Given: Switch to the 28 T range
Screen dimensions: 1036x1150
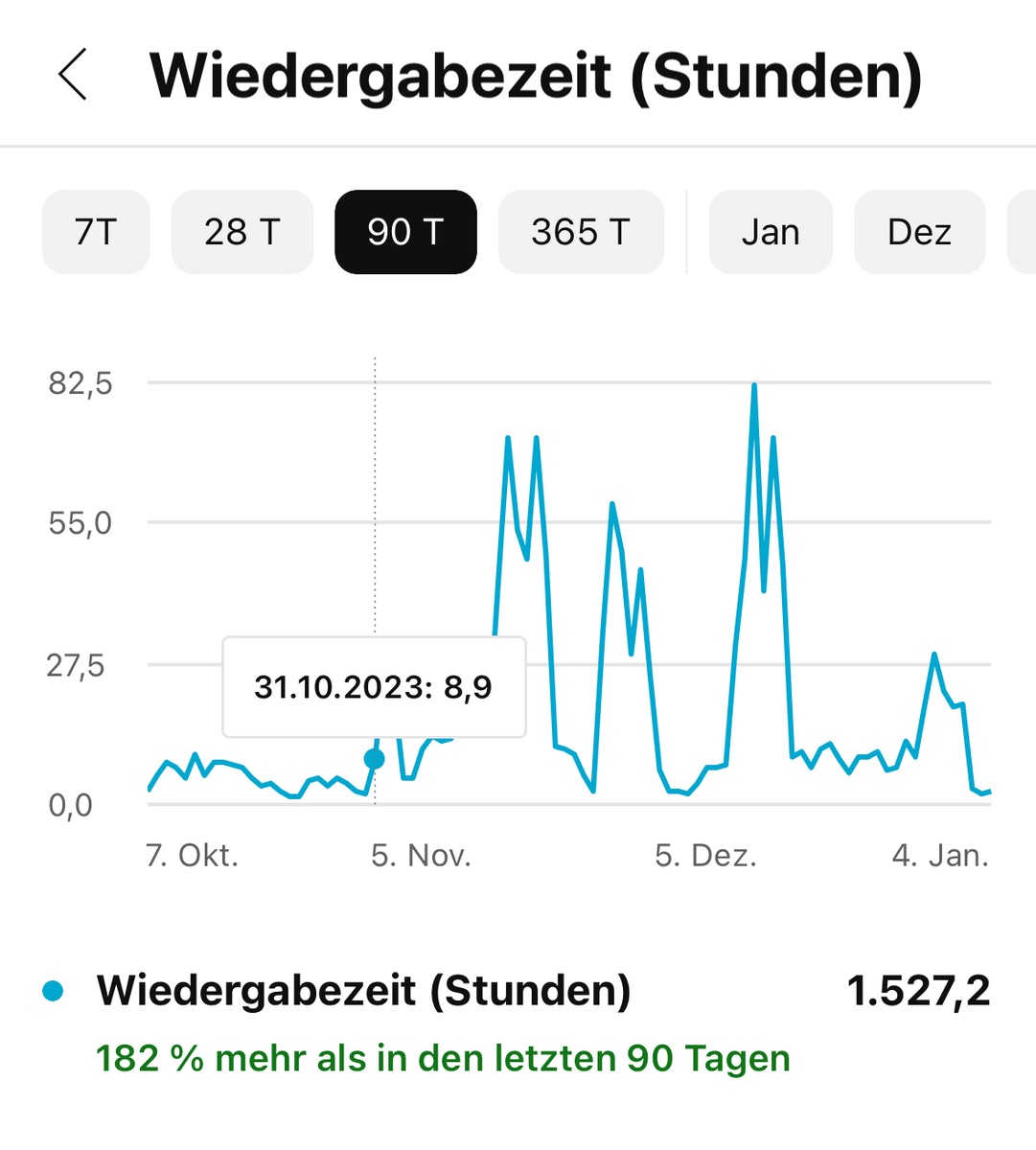Looking at the screenshot, I should (x=242, y=232).
